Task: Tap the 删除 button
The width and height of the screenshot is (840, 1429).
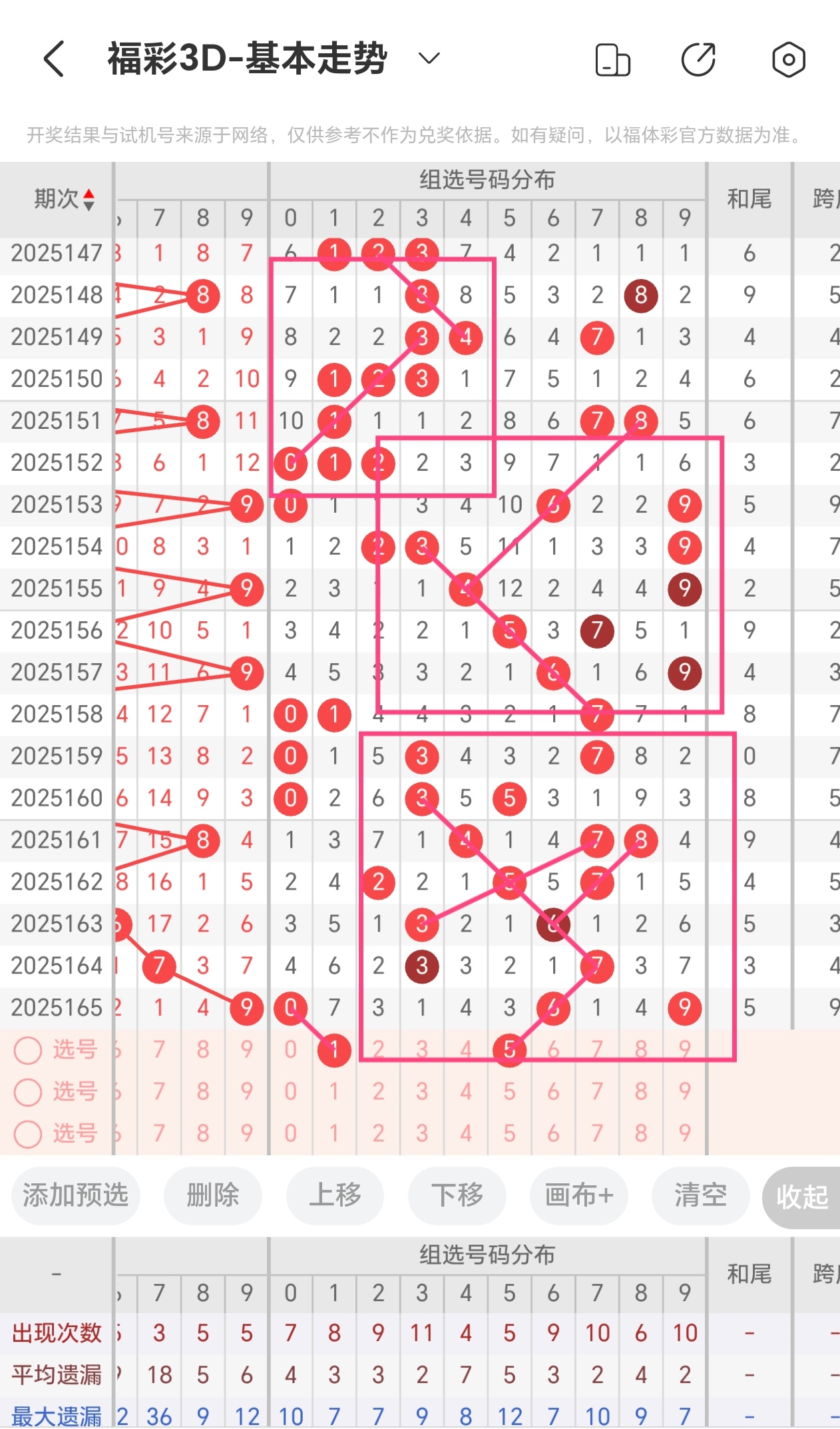Action: click(x=212, y=1195)
